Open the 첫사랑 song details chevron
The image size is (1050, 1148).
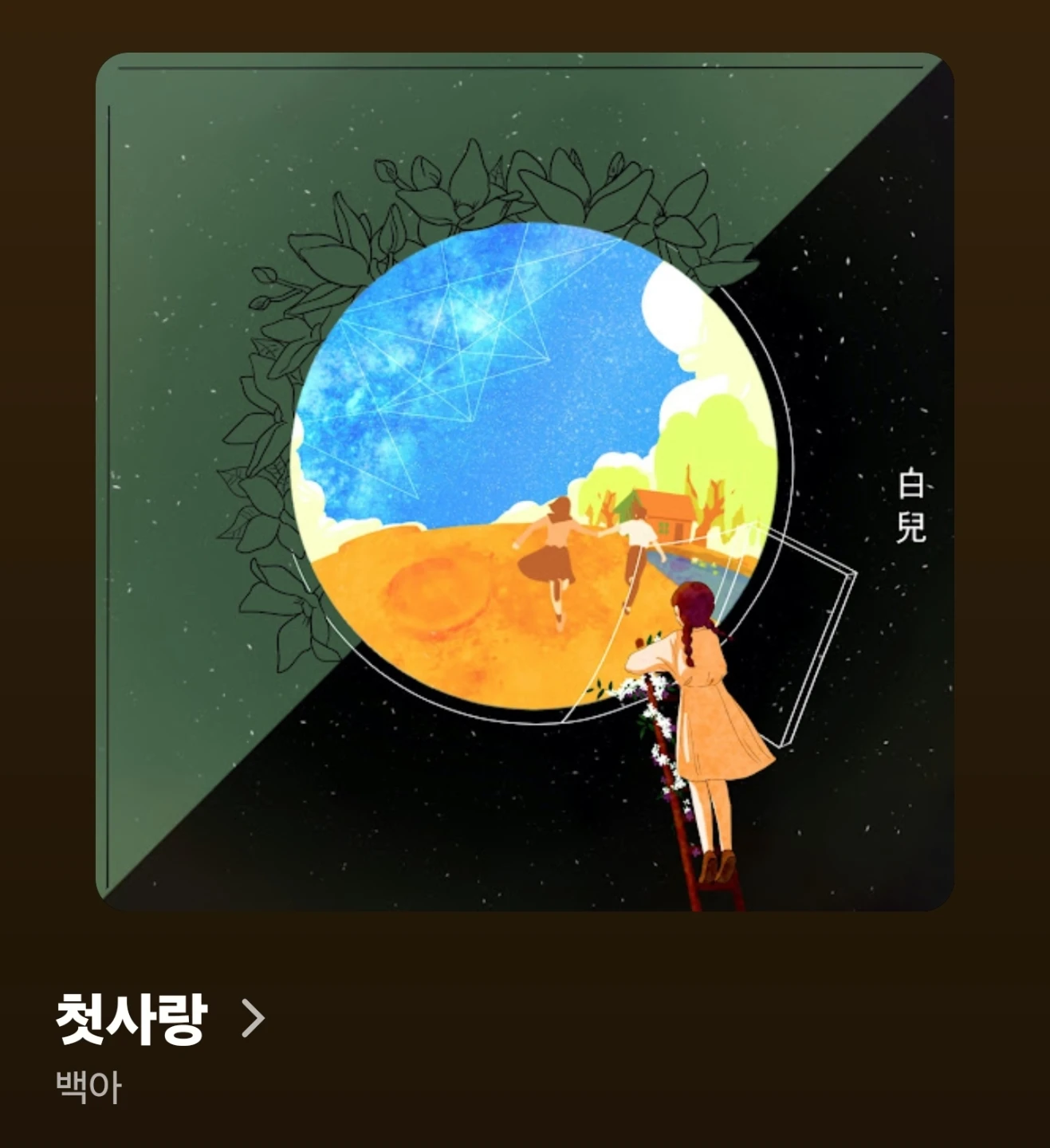(253, 1019)
